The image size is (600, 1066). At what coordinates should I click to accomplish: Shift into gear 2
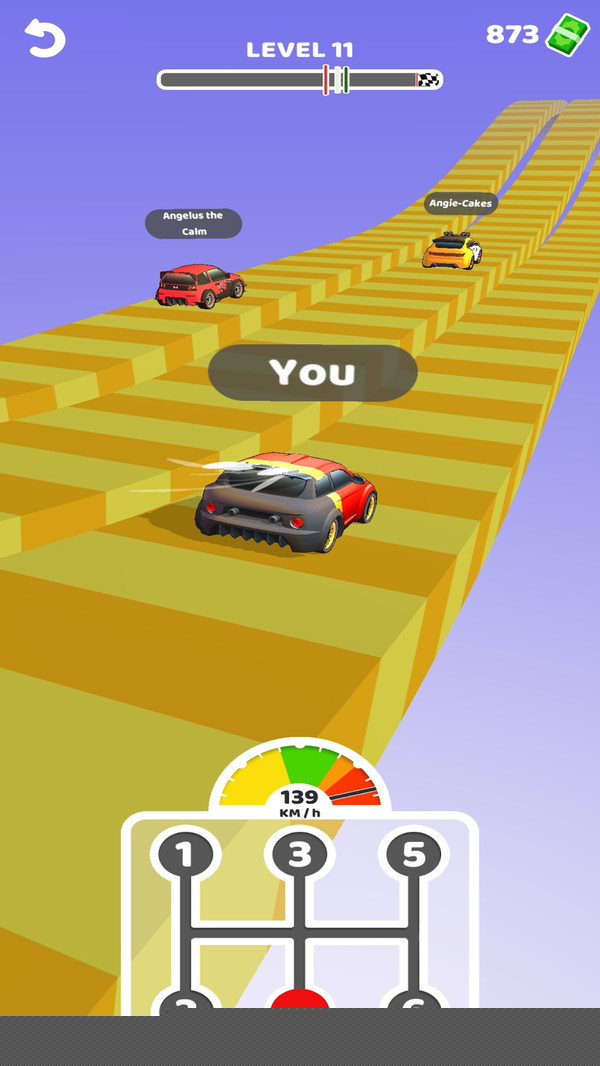[x=186, y=998]
